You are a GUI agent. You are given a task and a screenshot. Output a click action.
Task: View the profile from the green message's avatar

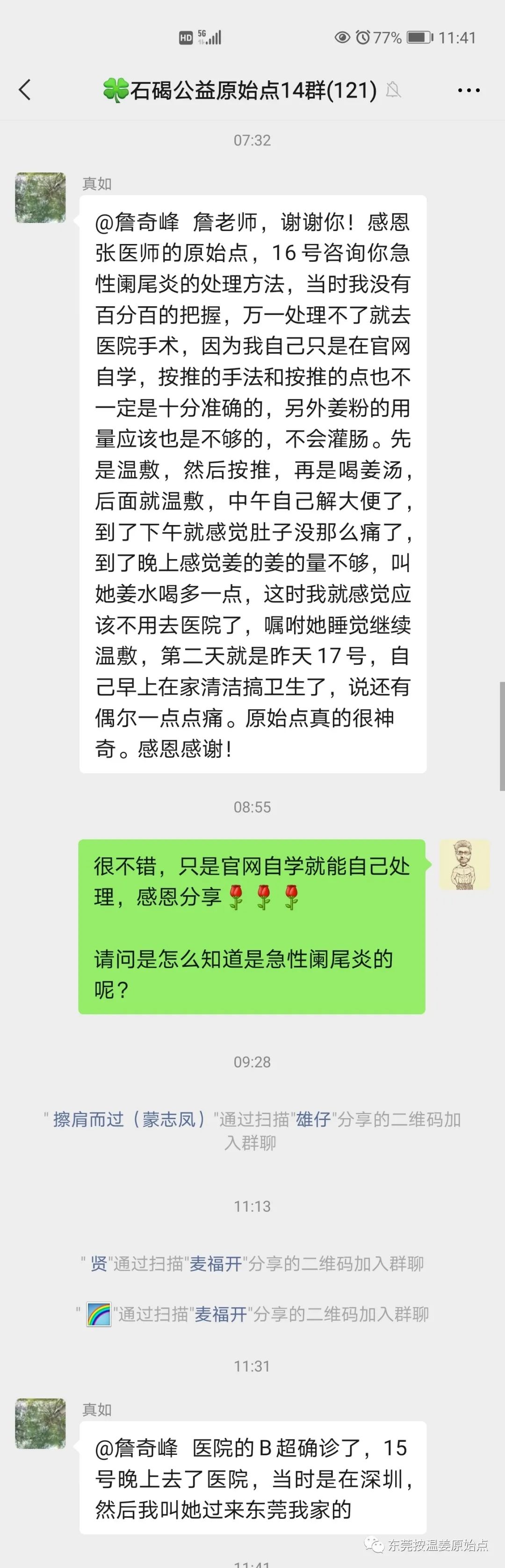tap(465, 865)
